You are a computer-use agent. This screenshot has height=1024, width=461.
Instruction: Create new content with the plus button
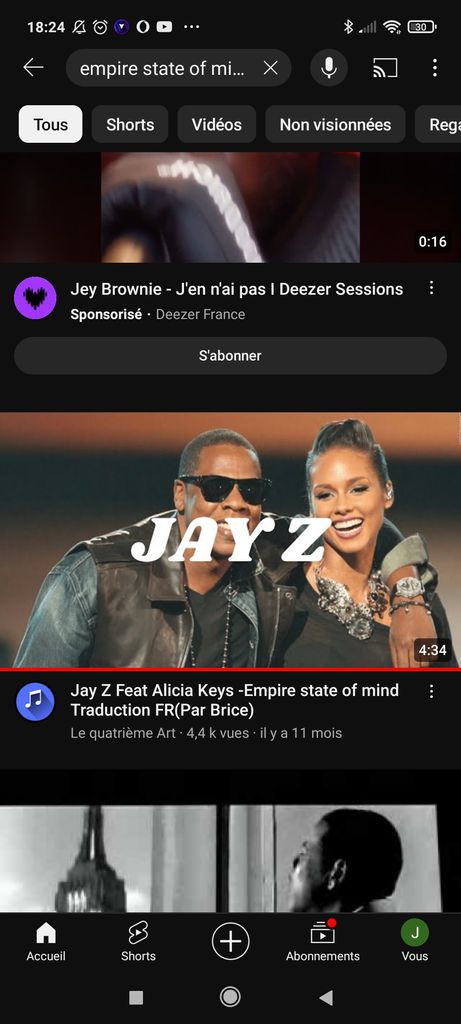click(x=230, y=942)
